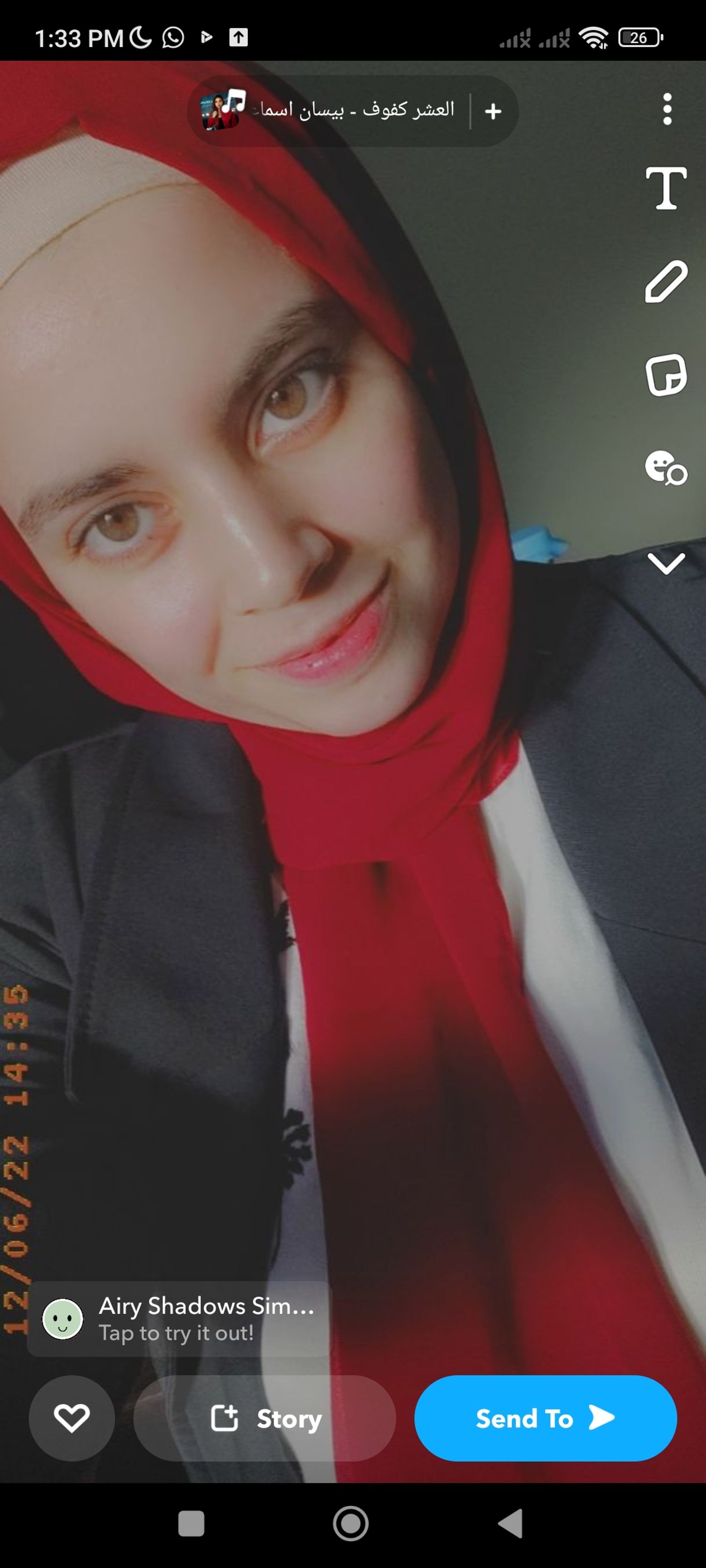The height and width of the screenshot is (1568, 706).
Task: Go to the home screen via system home
Action: [351, 1523]
